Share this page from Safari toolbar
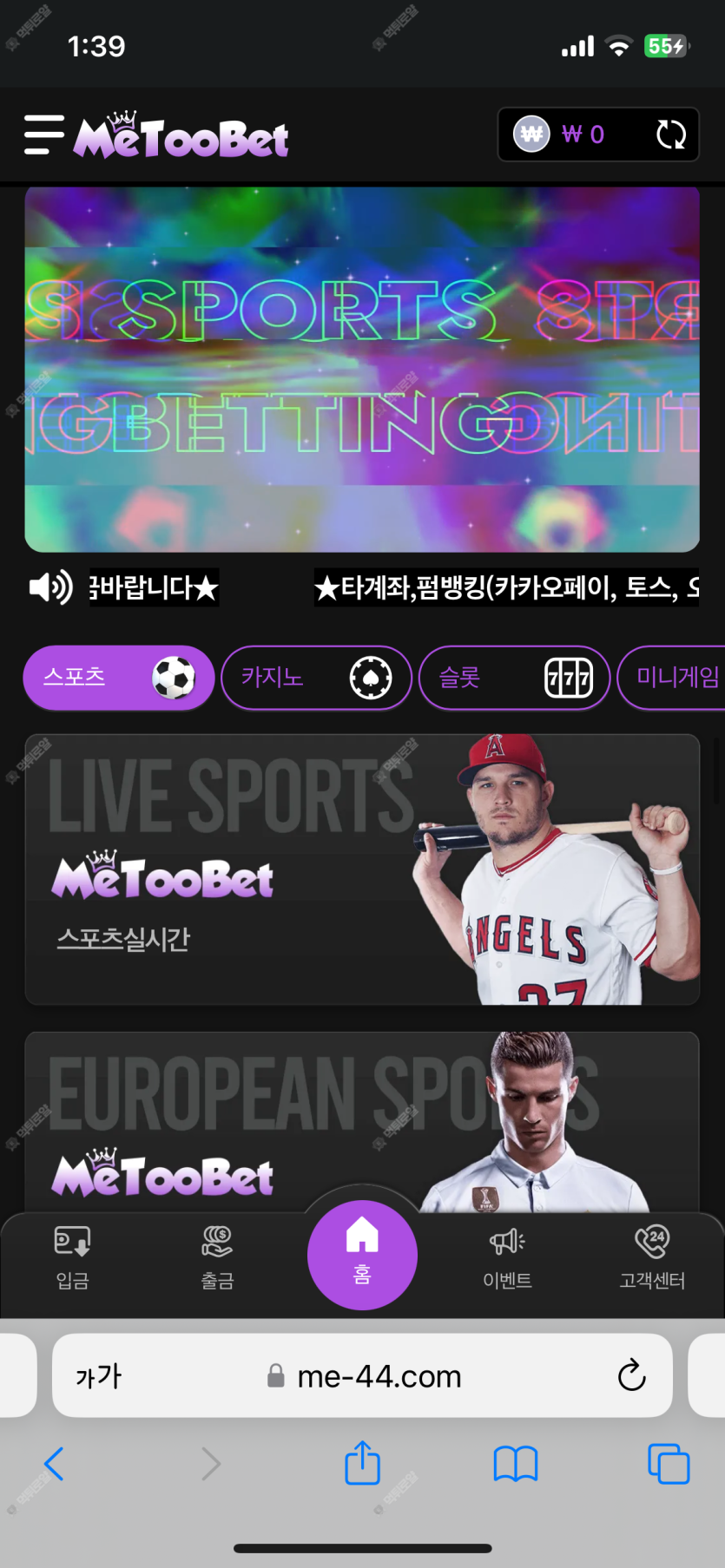The height and width of the screenshot is (1568, 725). pos(362,1464)
